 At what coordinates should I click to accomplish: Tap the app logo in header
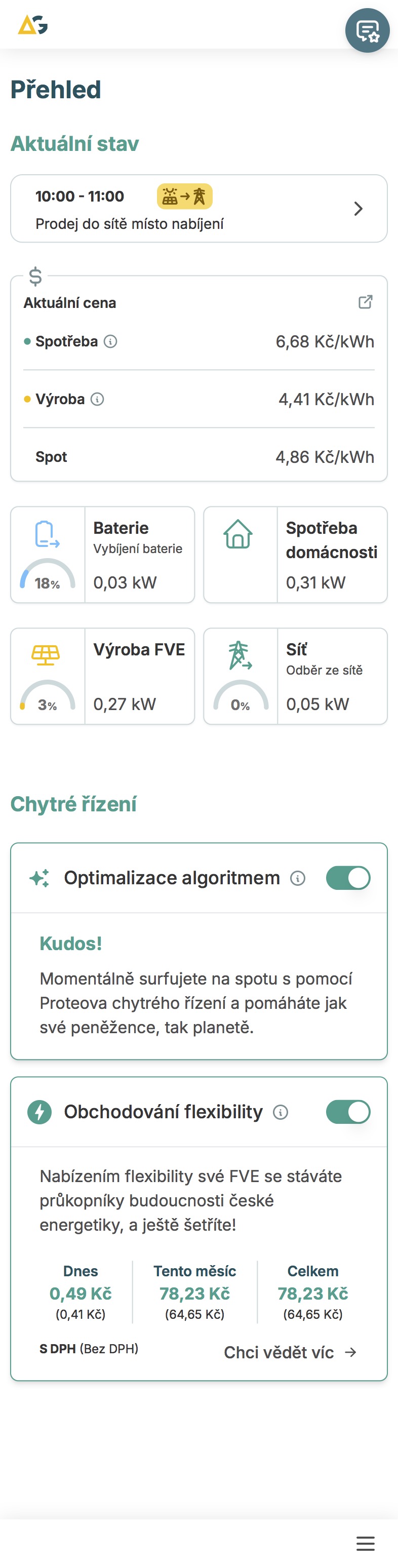(x=33, y=25)
